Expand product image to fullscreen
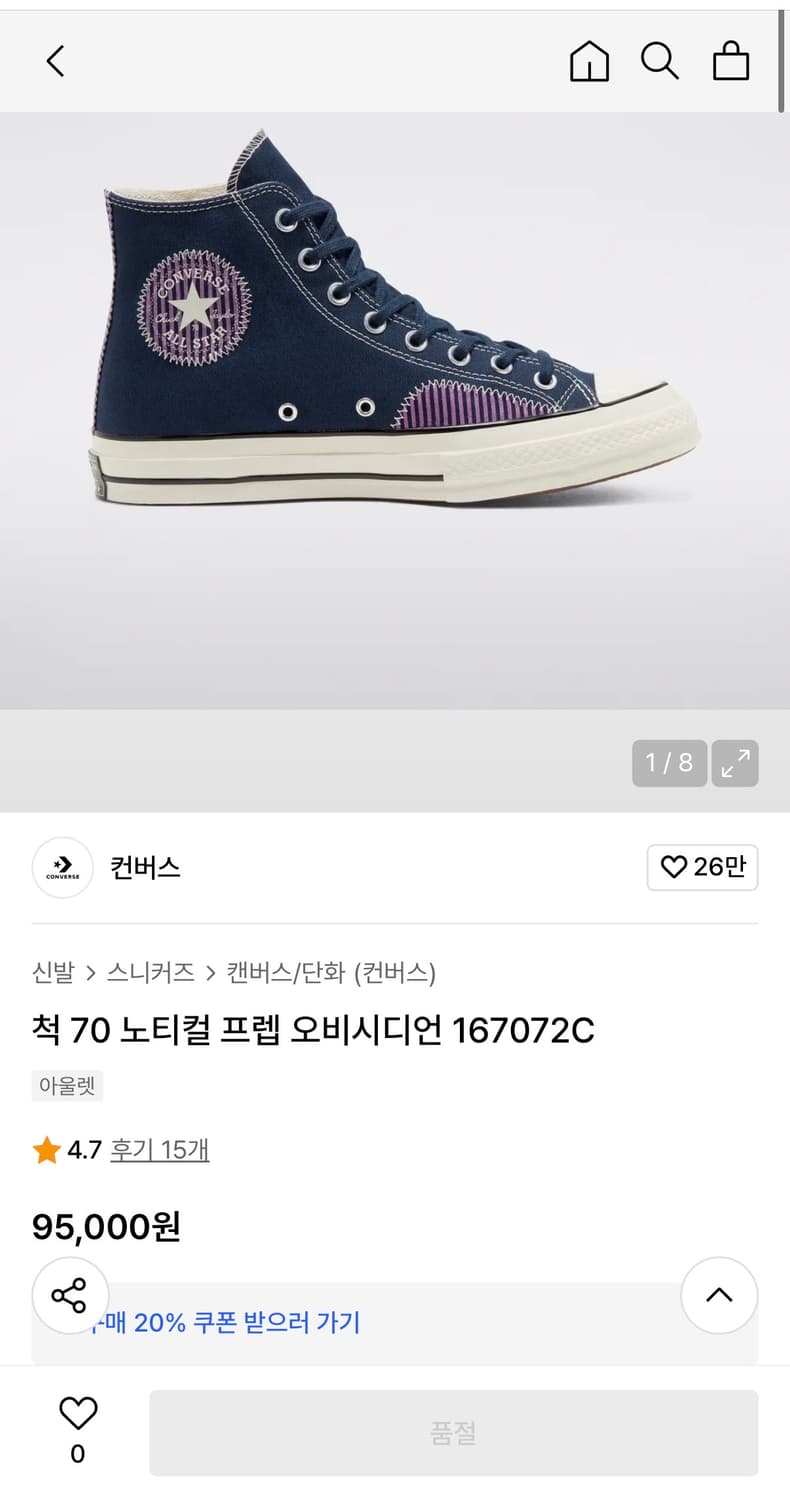Image resolution: width=790 pixels, height=1500 pixels. (736, 763)
